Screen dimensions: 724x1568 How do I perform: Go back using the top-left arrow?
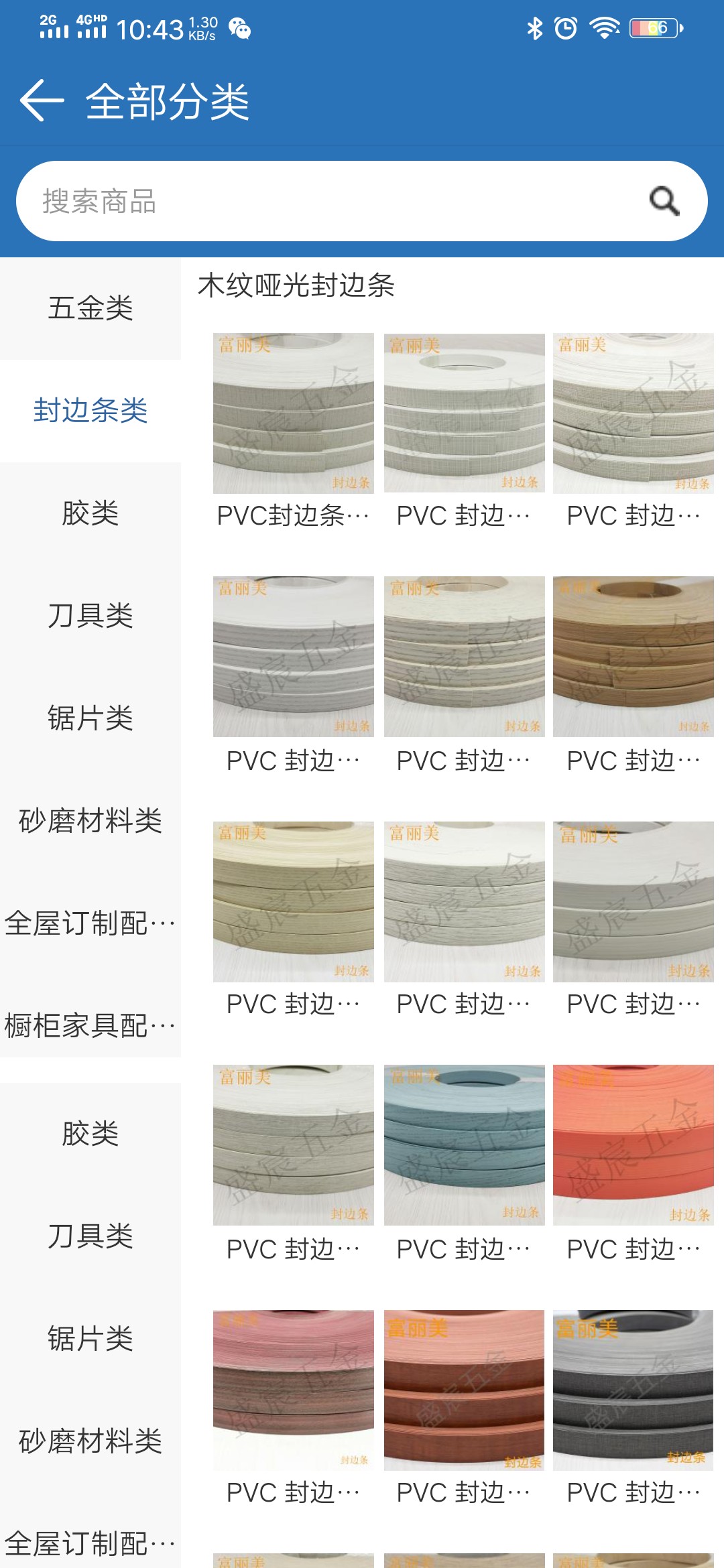42,101
